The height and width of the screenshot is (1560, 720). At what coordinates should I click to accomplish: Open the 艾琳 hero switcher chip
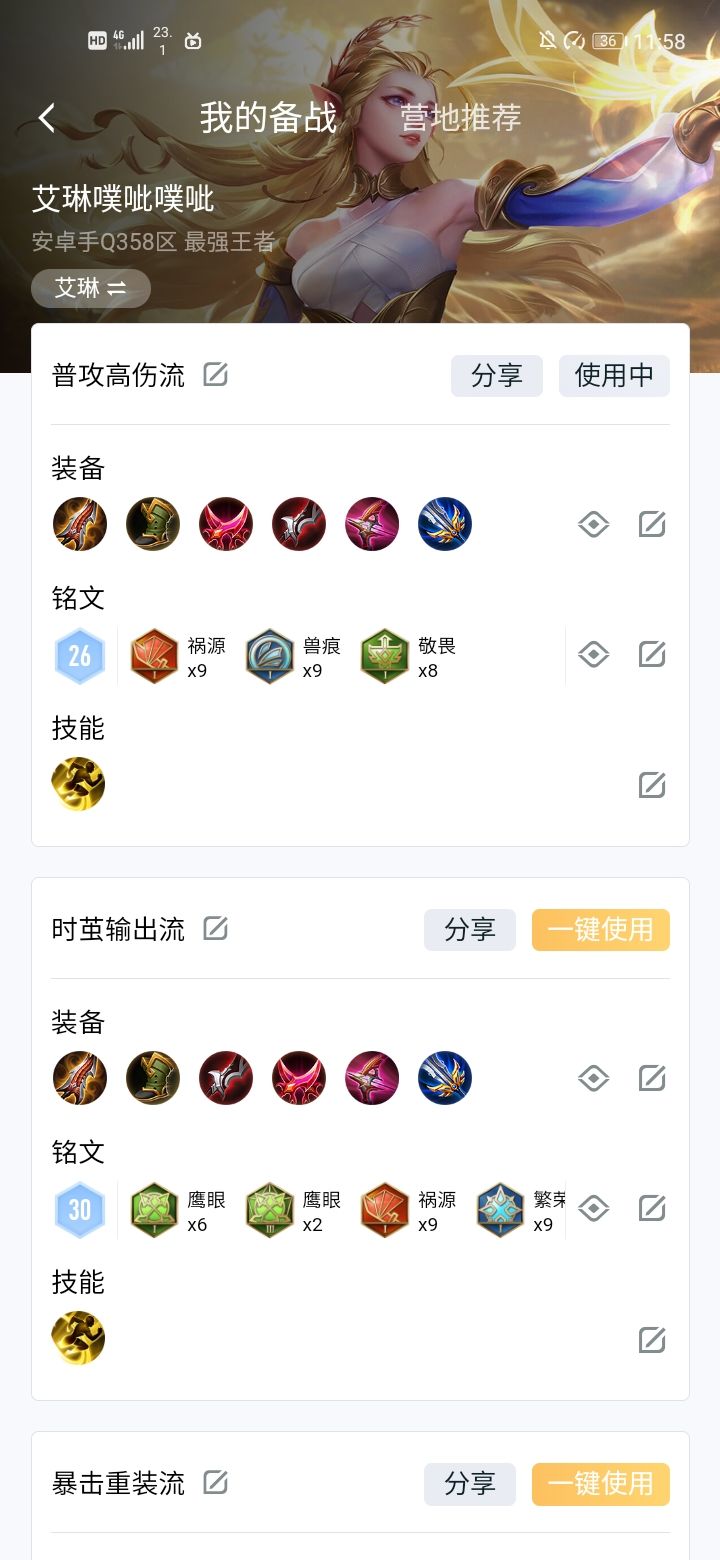pos(90,288)
